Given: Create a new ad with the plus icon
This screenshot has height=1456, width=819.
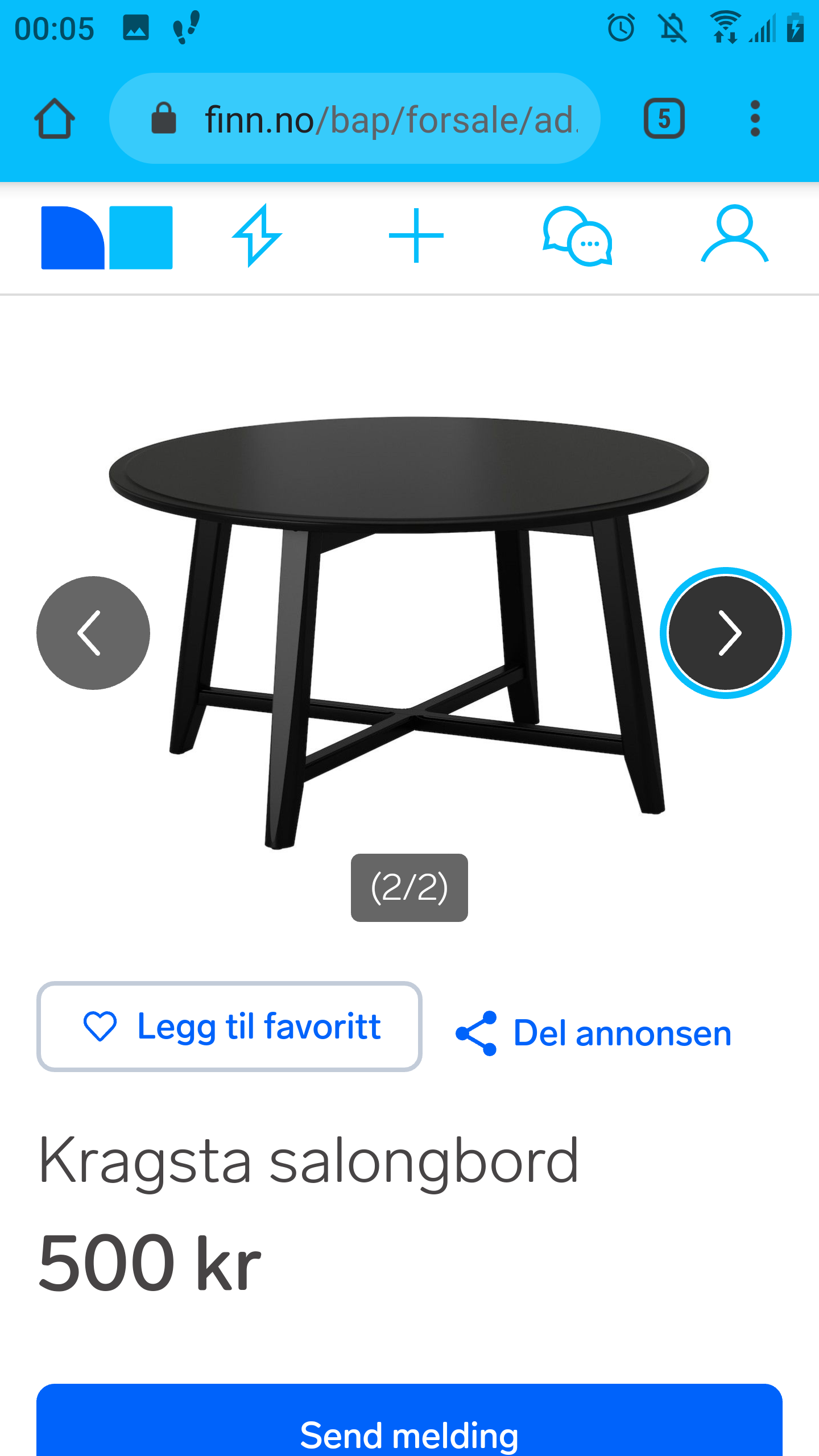Looking at the screenshot, I should (416, 235).
